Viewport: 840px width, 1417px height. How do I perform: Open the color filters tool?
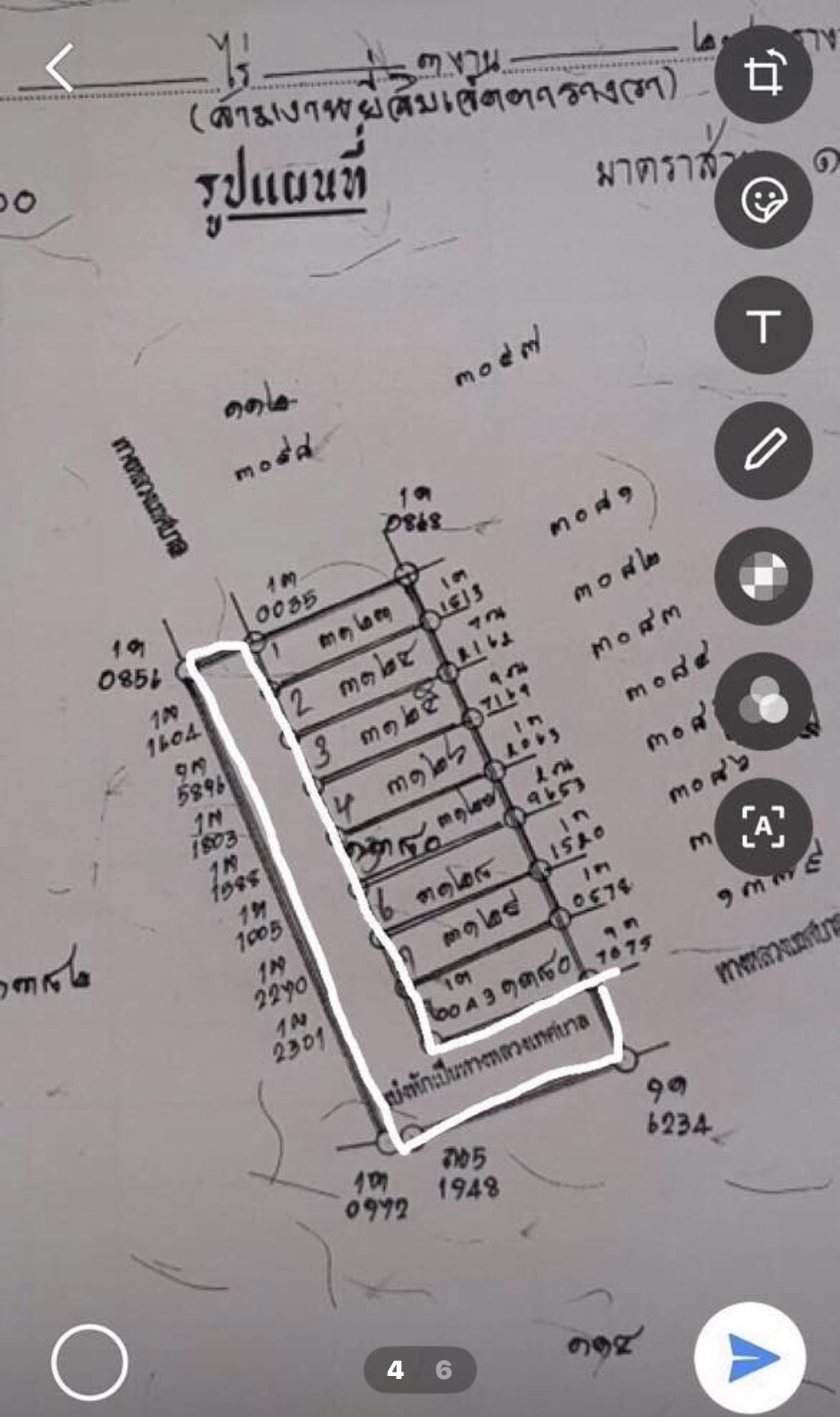pyautogui.click(x=763, y=702)
